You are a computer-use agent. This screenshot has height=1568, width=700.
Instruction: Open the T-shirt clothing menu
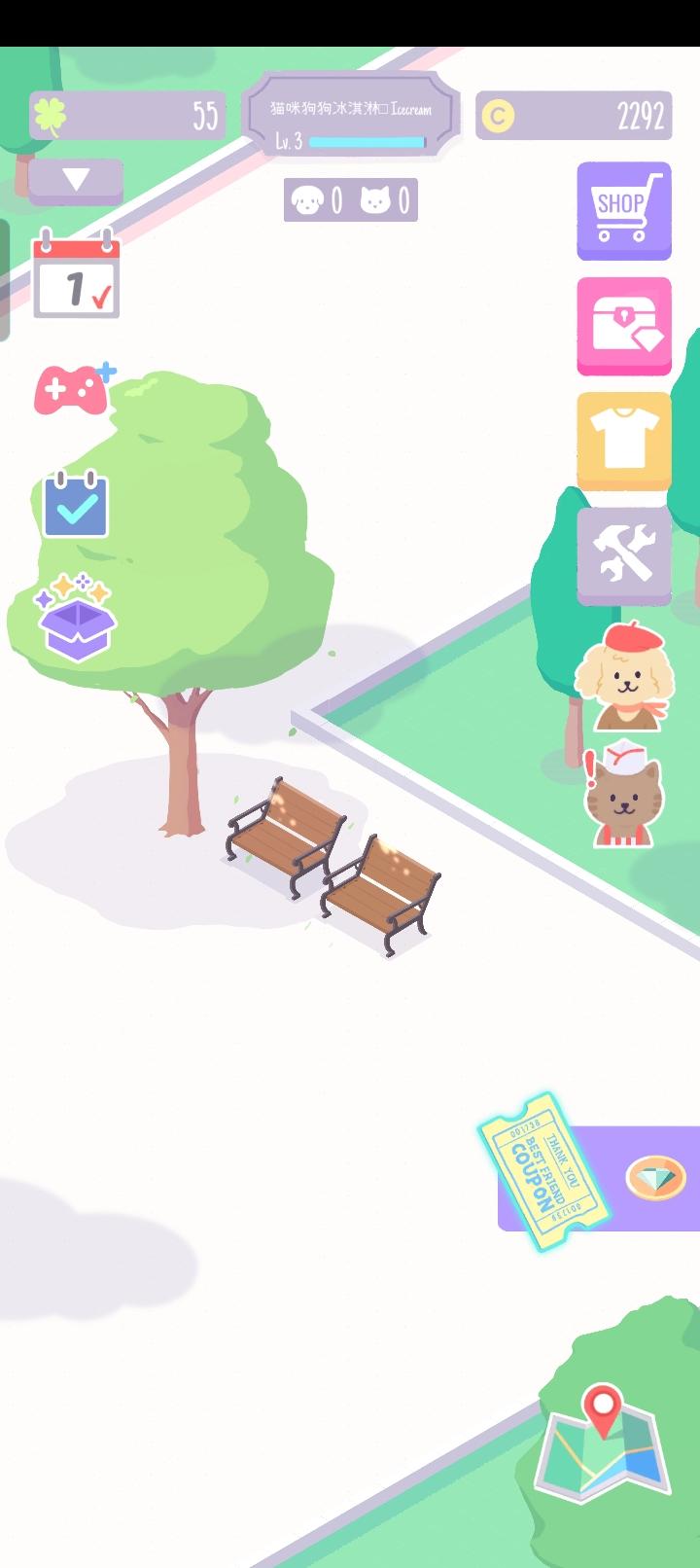pos(623,440)
